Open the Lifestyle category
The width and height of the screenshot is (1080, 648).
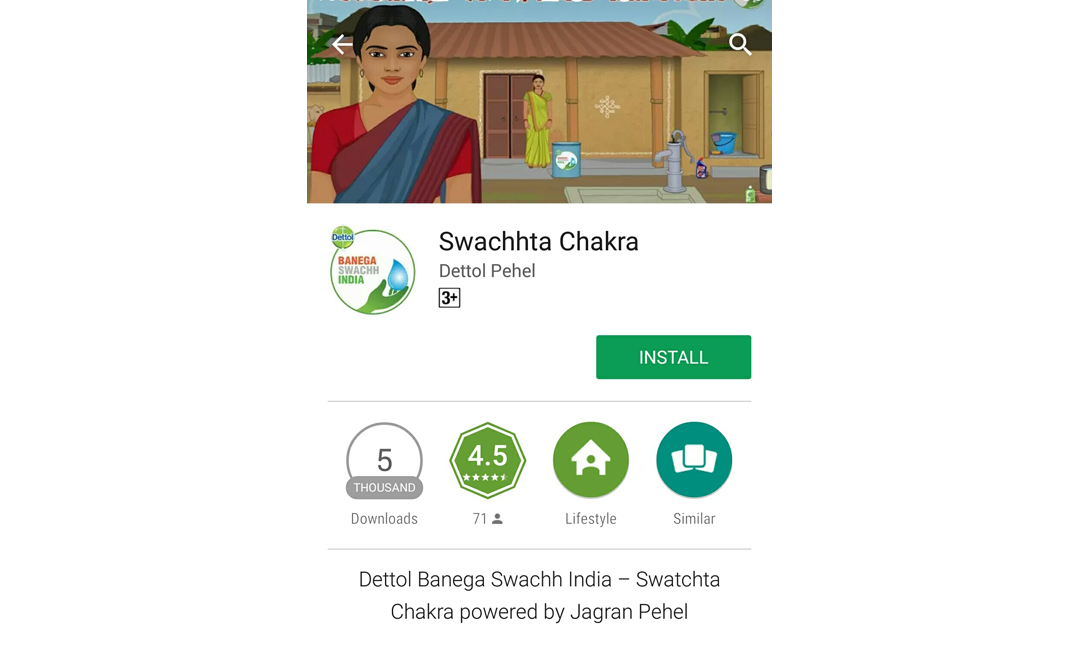pyautogui.click(x=590, y=460)
